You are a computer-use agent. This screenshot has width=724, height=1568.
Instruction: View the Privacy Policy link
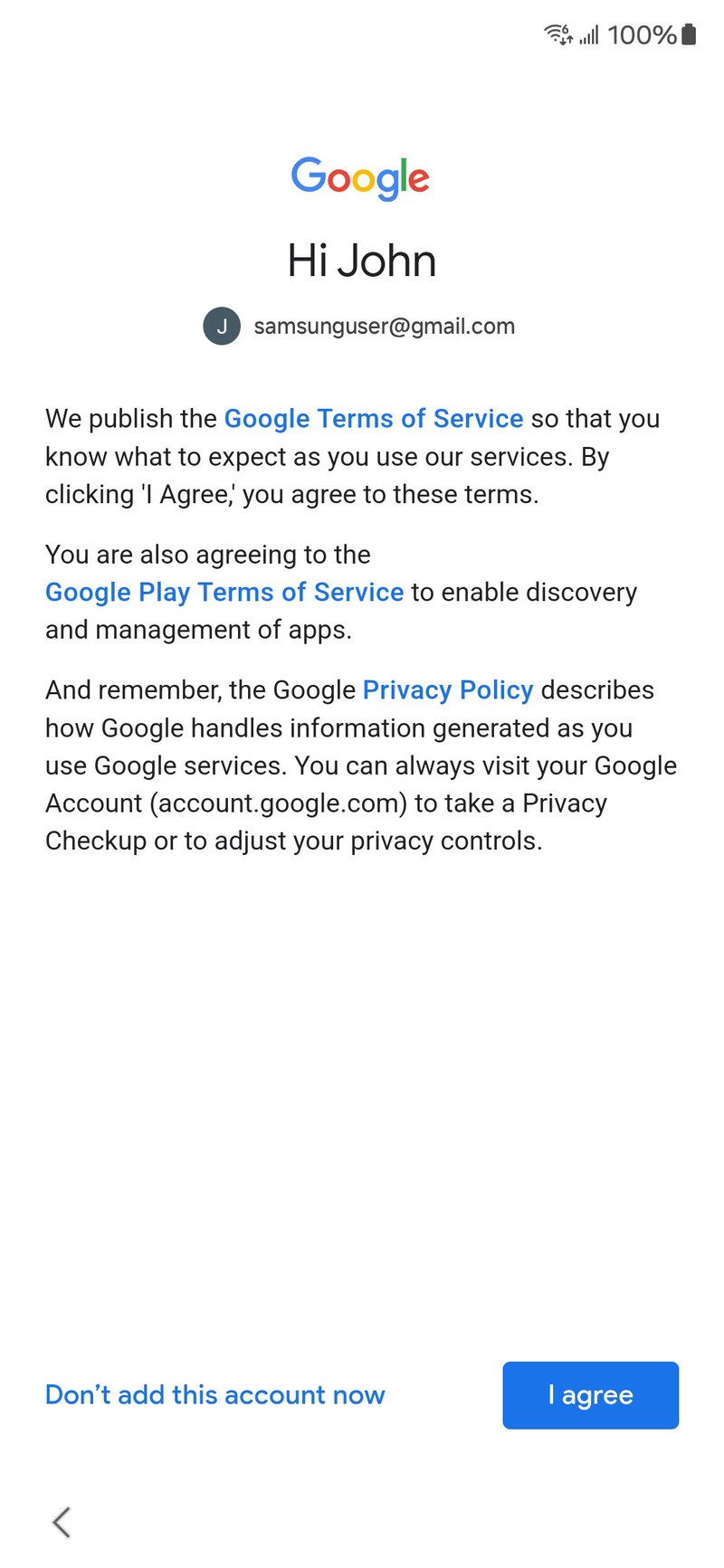pos(447,689)
